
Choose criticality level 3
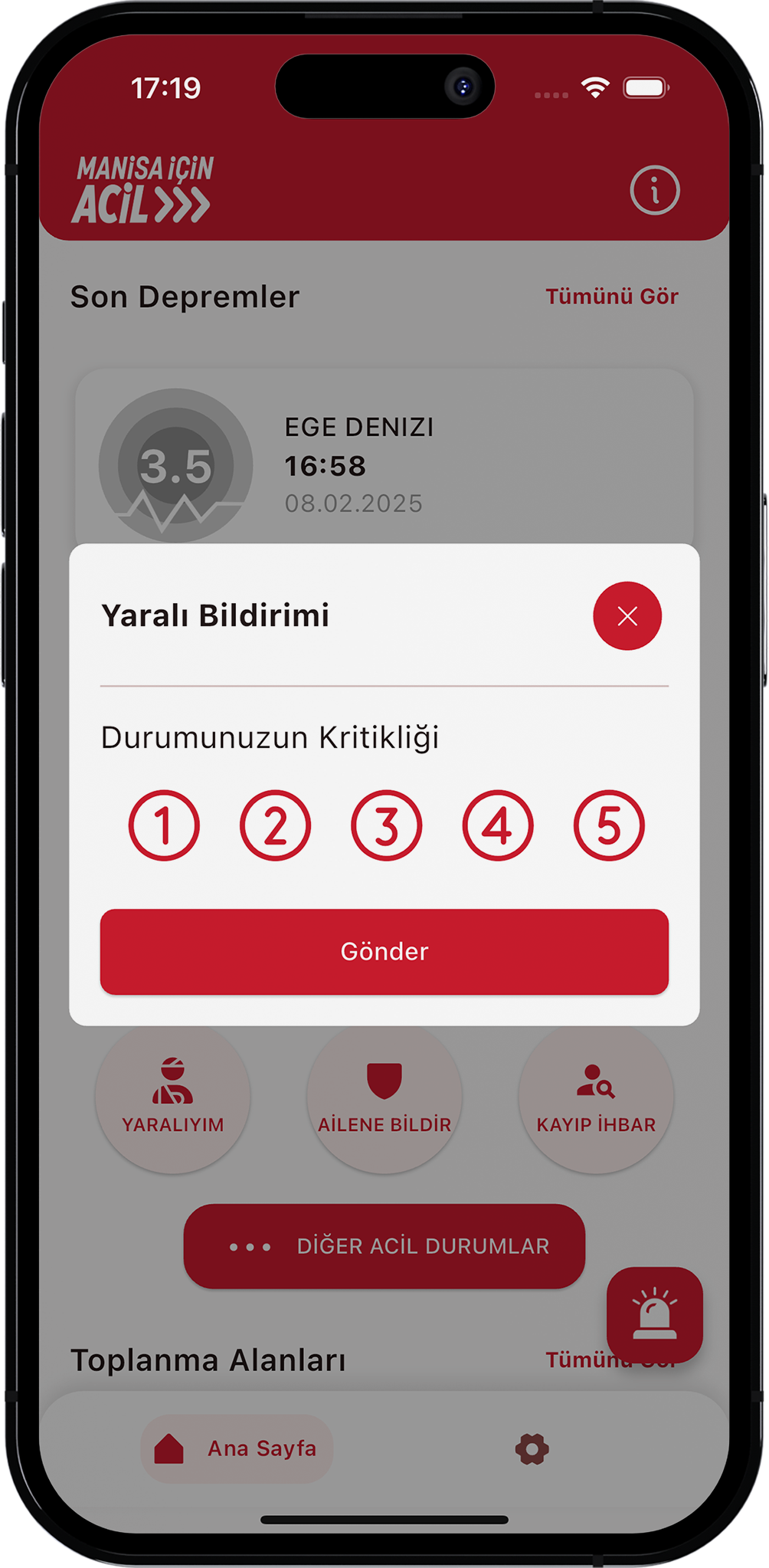(x=386, y=825)
